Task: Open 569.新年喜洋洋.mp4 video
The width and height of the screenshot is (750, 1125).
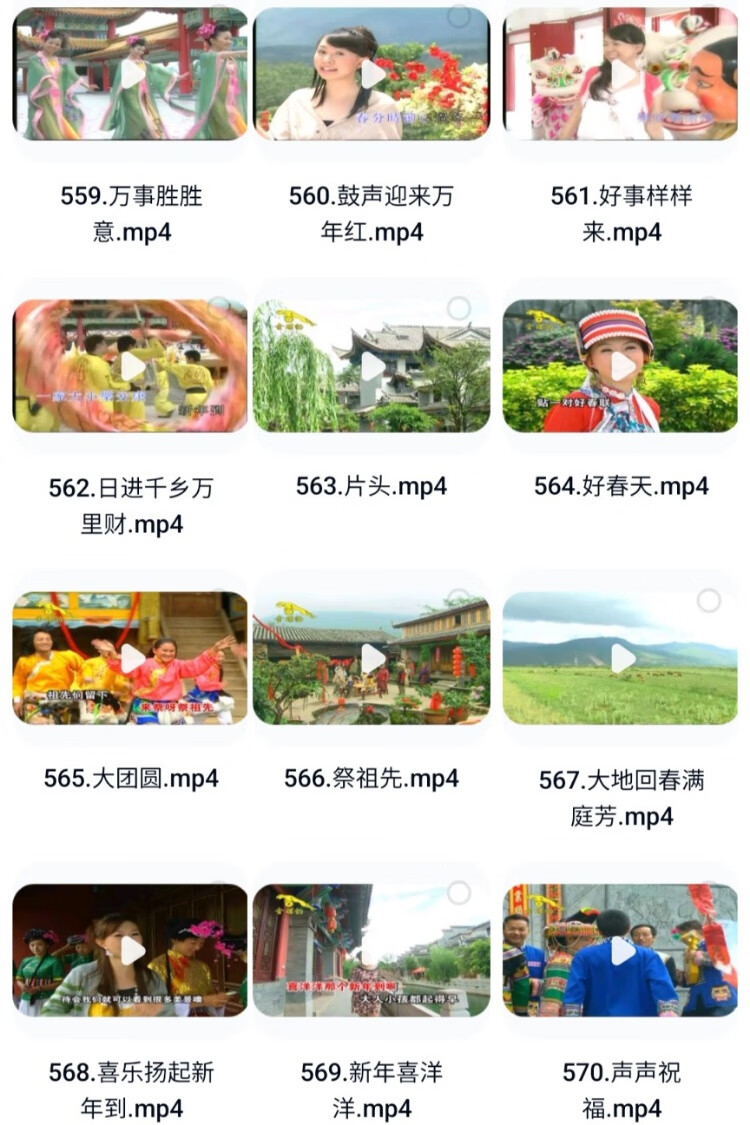Action: pyautogui.click(x=371, y=950)
